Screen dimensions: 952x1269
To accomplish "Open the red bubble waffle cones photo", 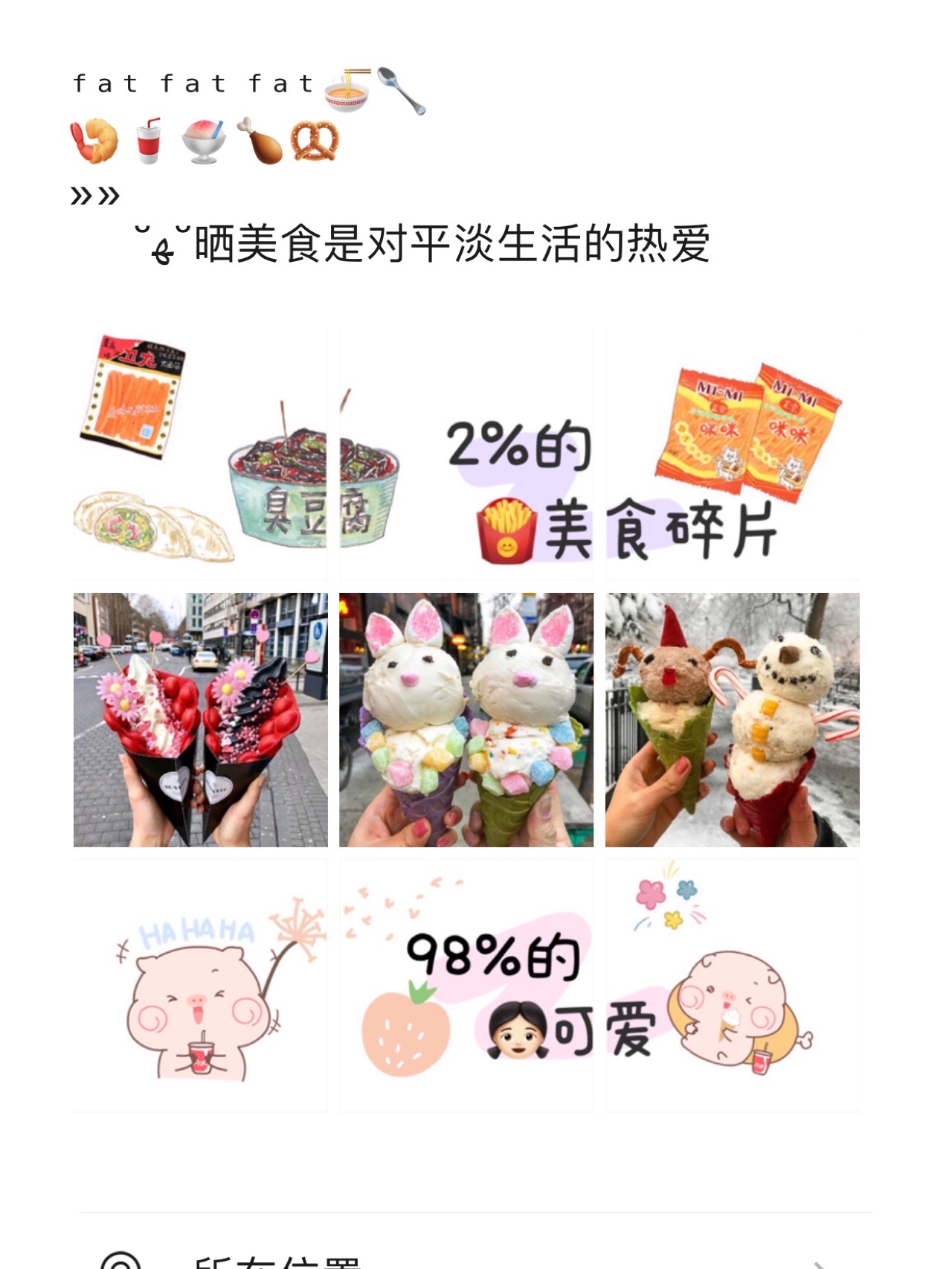I will tap(200, 719).
